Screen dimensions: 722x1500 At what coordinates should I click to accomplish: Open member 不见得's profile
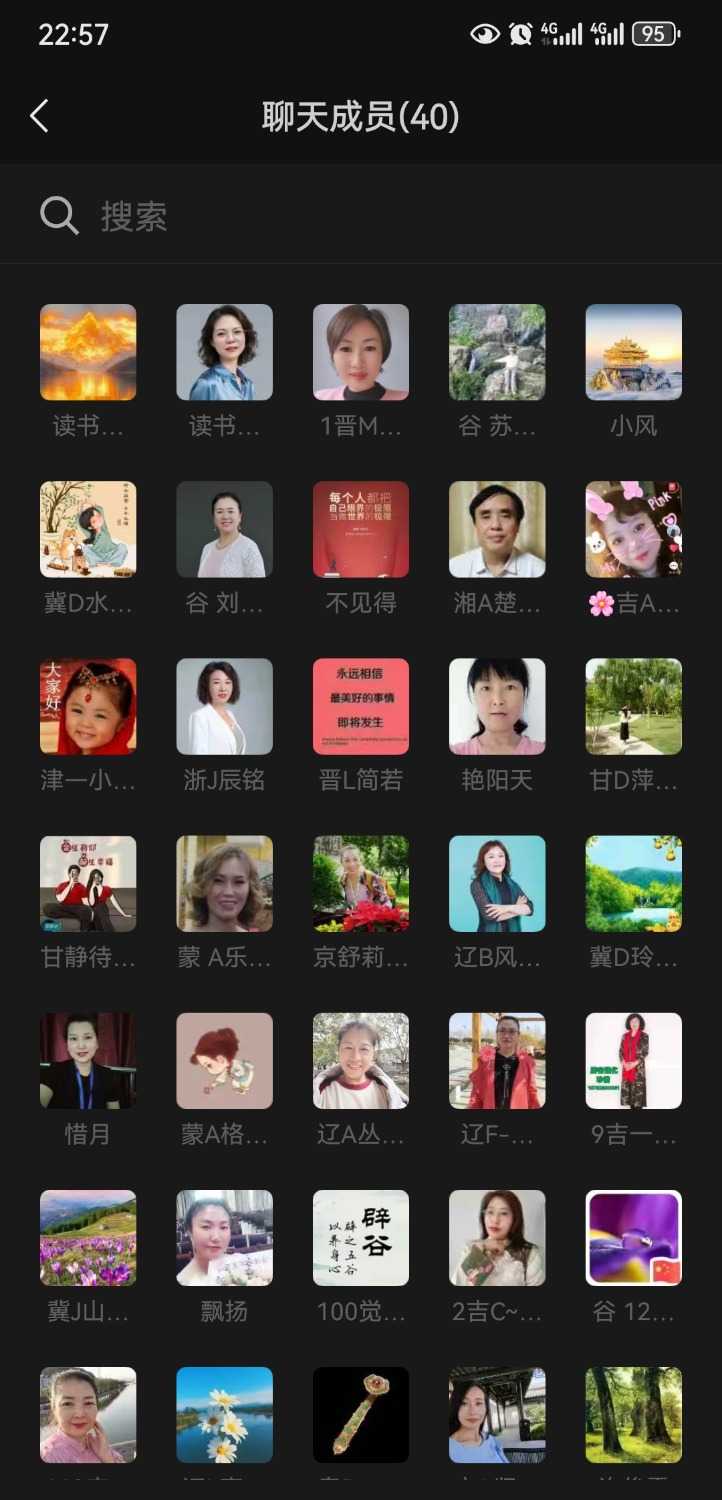point(360,530)
